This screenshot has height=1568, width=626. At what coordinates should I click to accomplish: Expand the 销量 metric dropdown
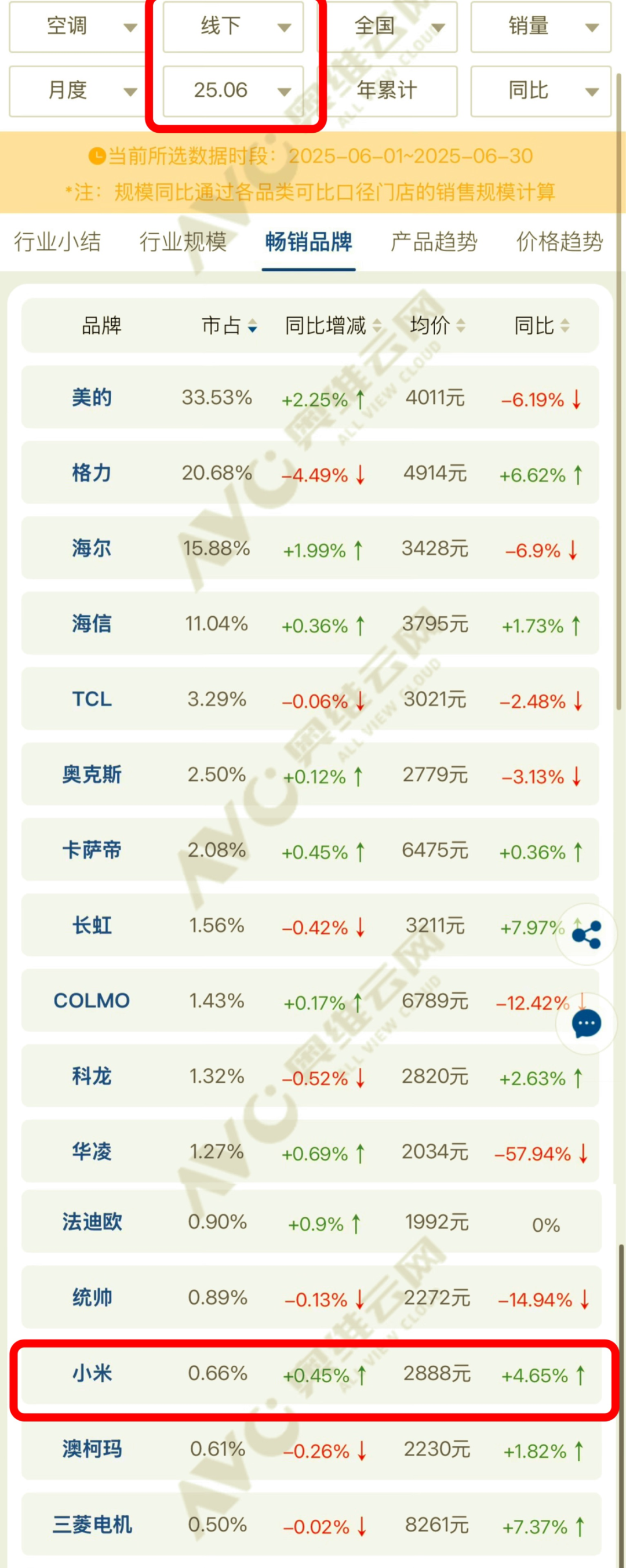click(x=541, y=27)
